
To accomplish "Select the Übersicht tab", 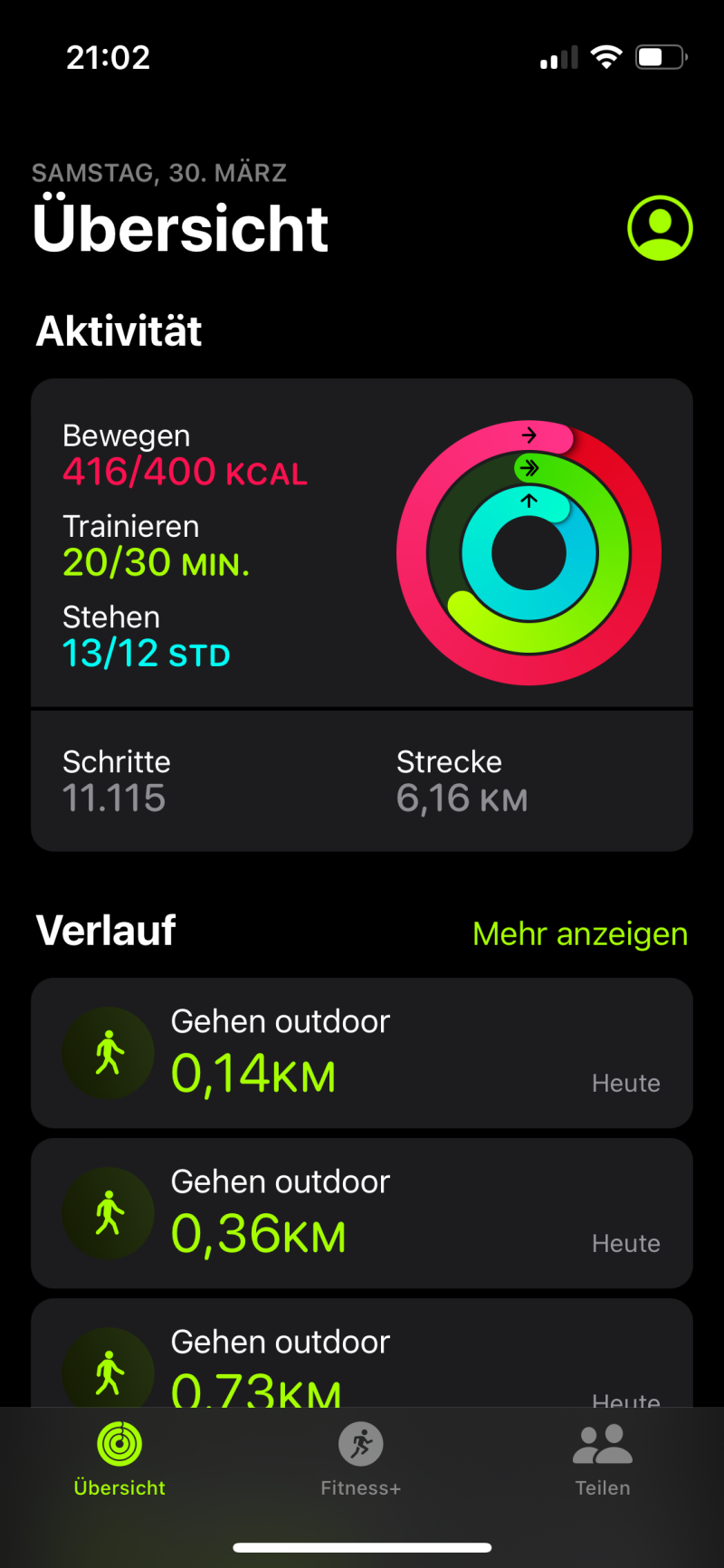I will [x=119, y=1459].
